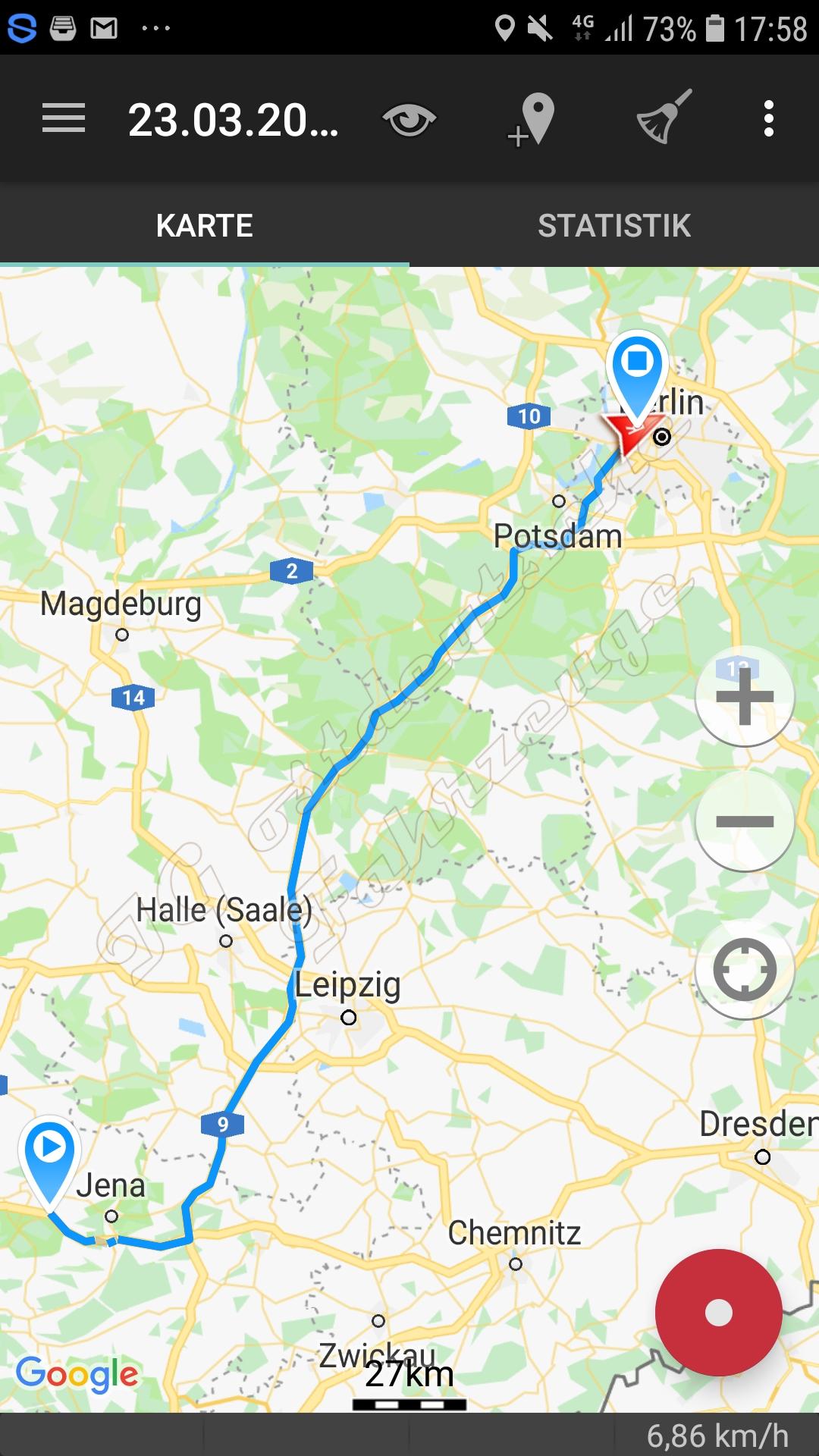Add a new waypoint pin
Viewport: 819px width, 1456px height.
(x=532, y=120)
